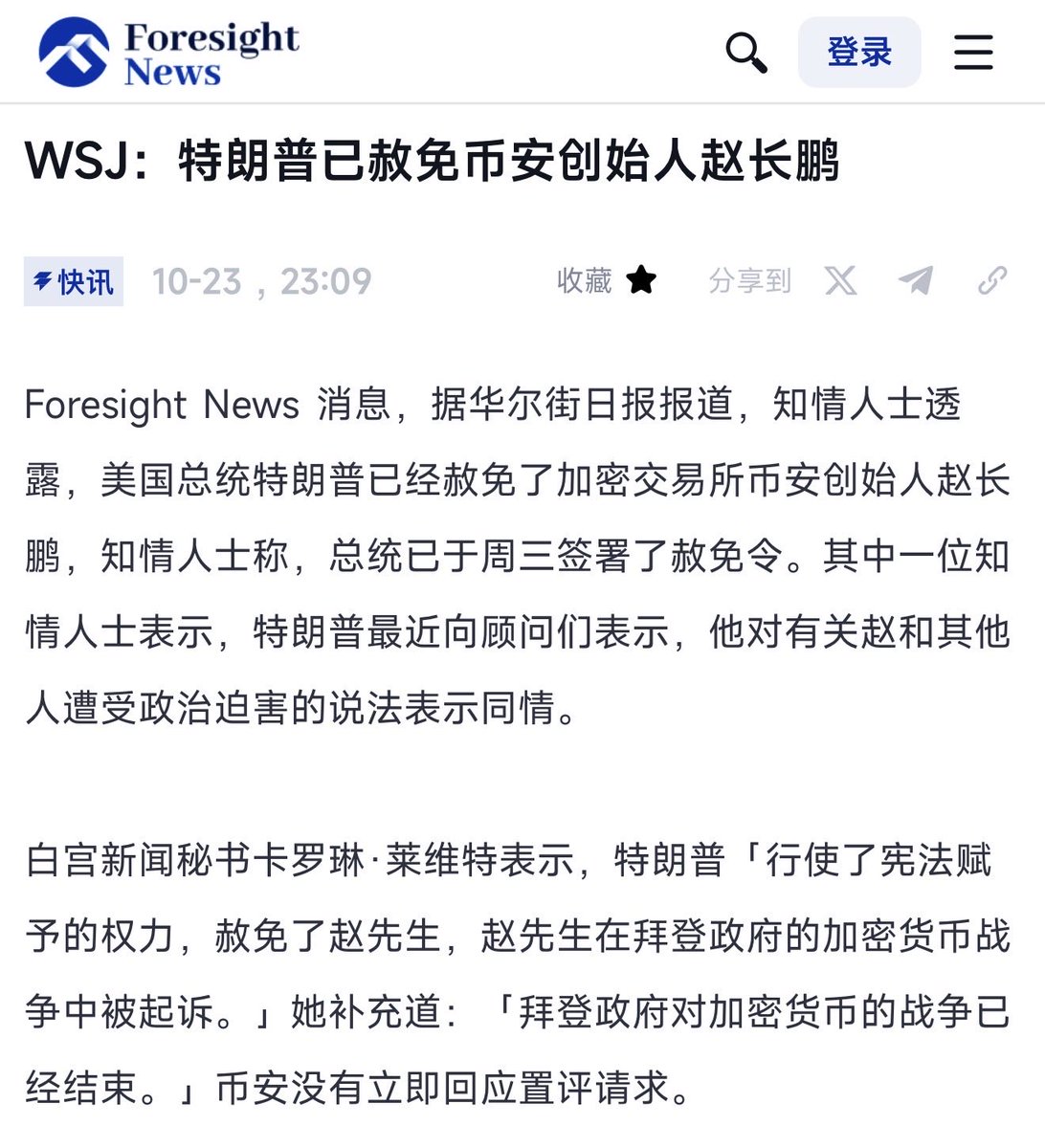Open the search magnifier icon
The height and width of the screenshot is (1148, 1045).
745,52
